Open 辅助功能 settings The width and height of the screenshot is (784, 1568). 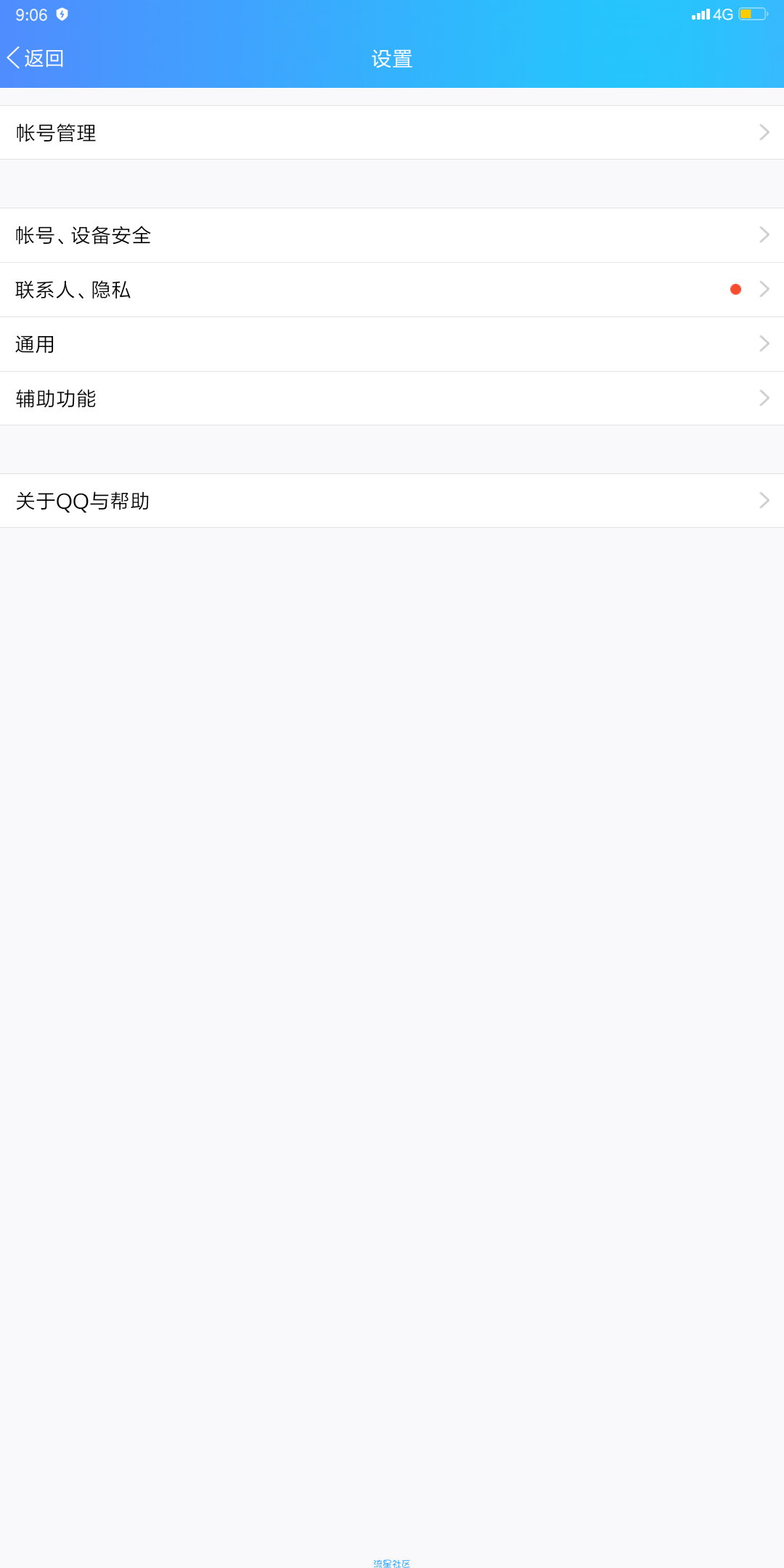392,399
